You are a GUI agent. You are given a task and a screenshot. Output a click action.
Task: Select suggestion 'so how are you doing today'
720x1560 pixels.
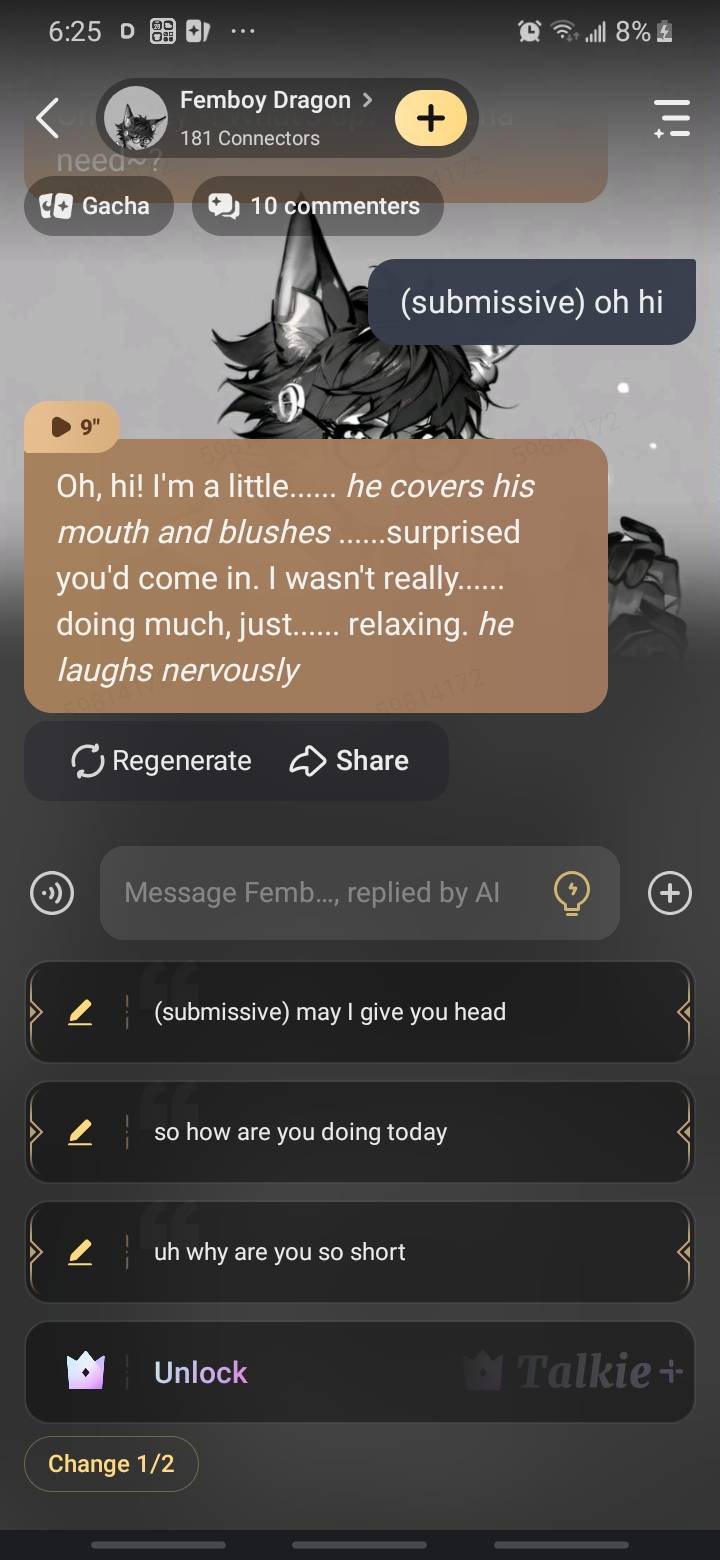click(x=400, y=1132)
